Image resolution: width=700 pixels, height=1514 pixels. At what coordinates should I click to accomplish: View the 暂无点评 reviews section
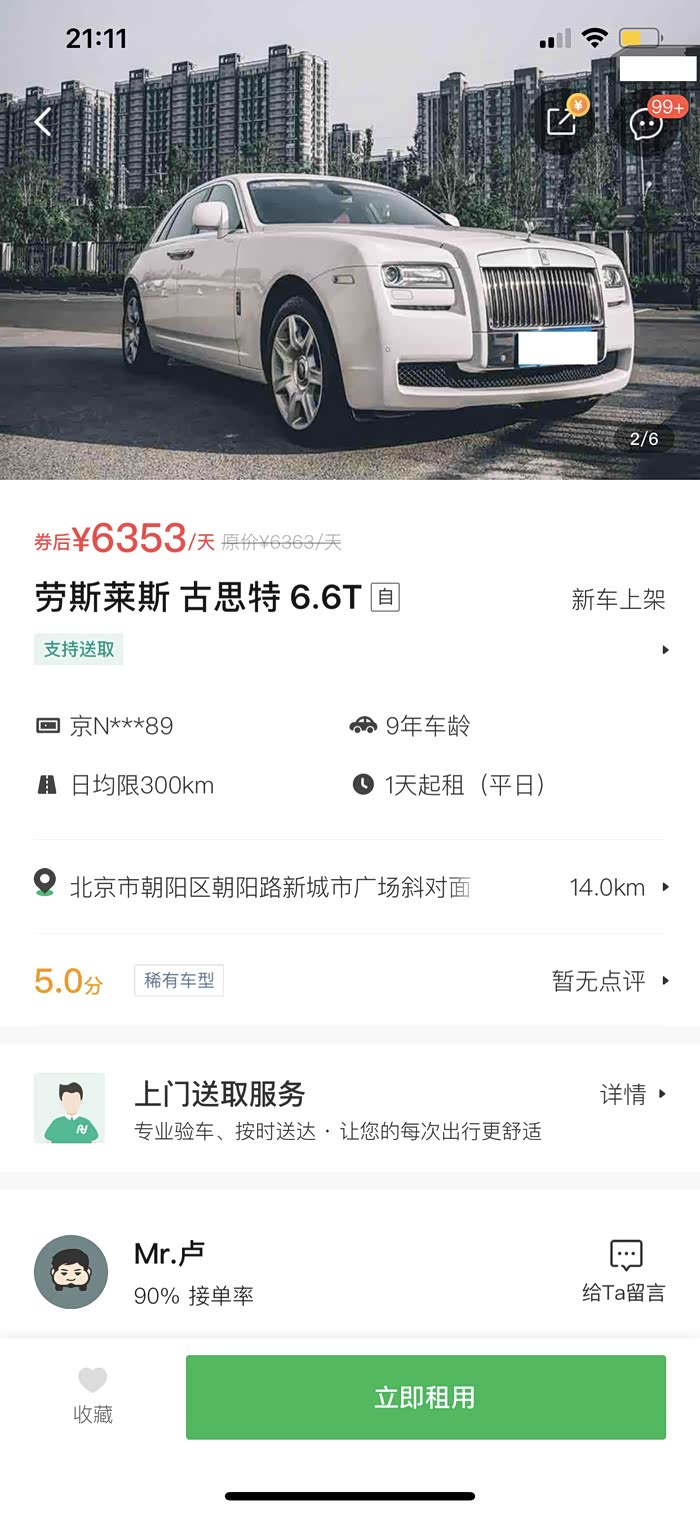point(610,981)
